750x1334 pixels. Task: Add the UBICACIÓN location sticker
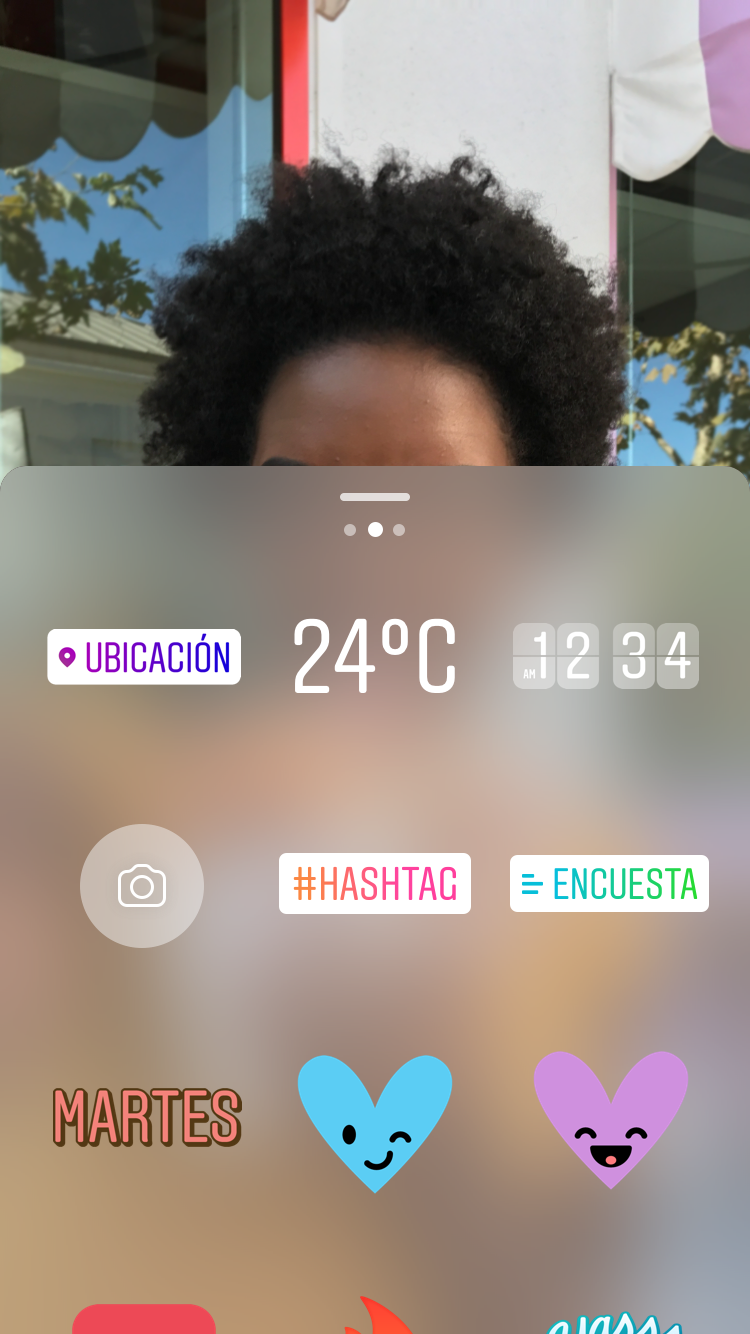click(144, 657)
